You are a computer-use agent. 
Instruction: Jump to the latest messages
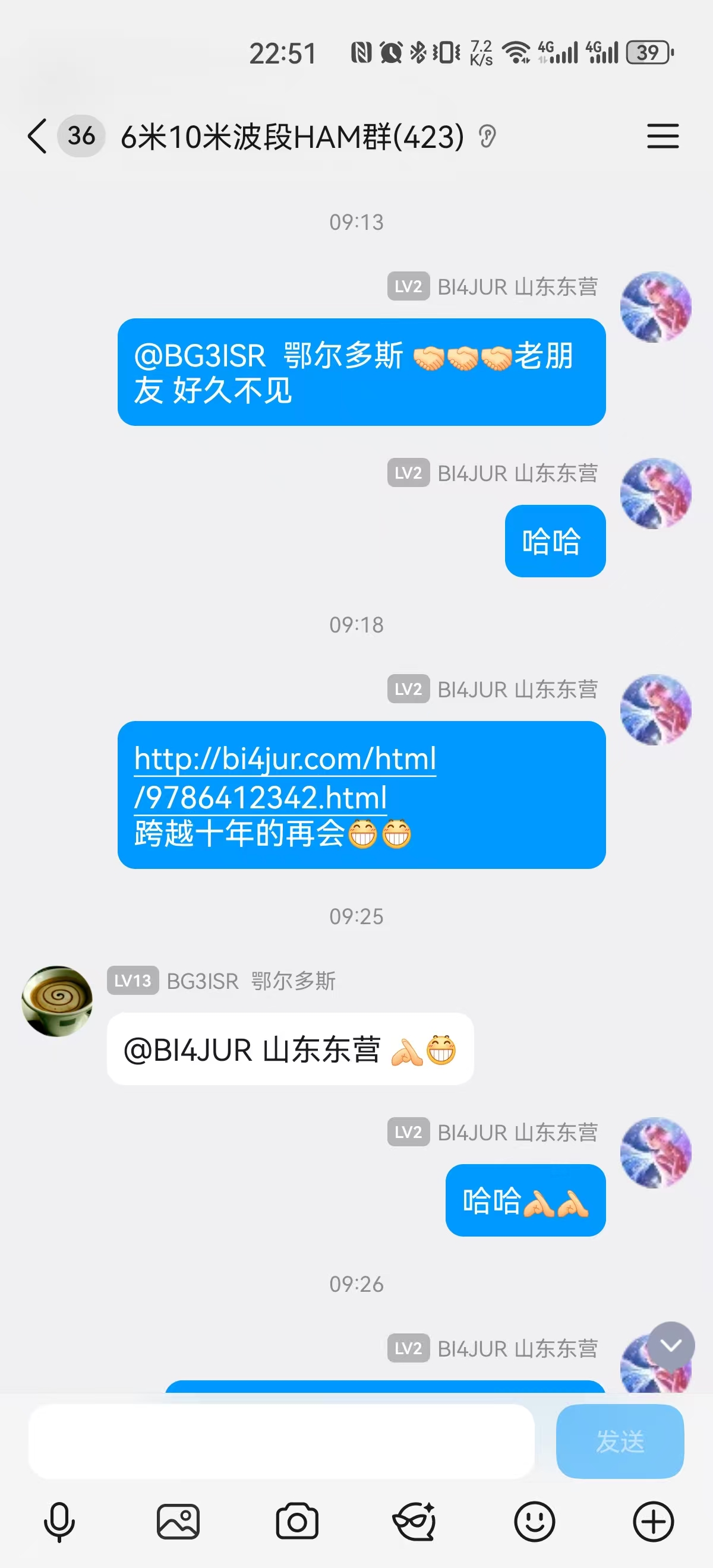[x=670, y=1345]
